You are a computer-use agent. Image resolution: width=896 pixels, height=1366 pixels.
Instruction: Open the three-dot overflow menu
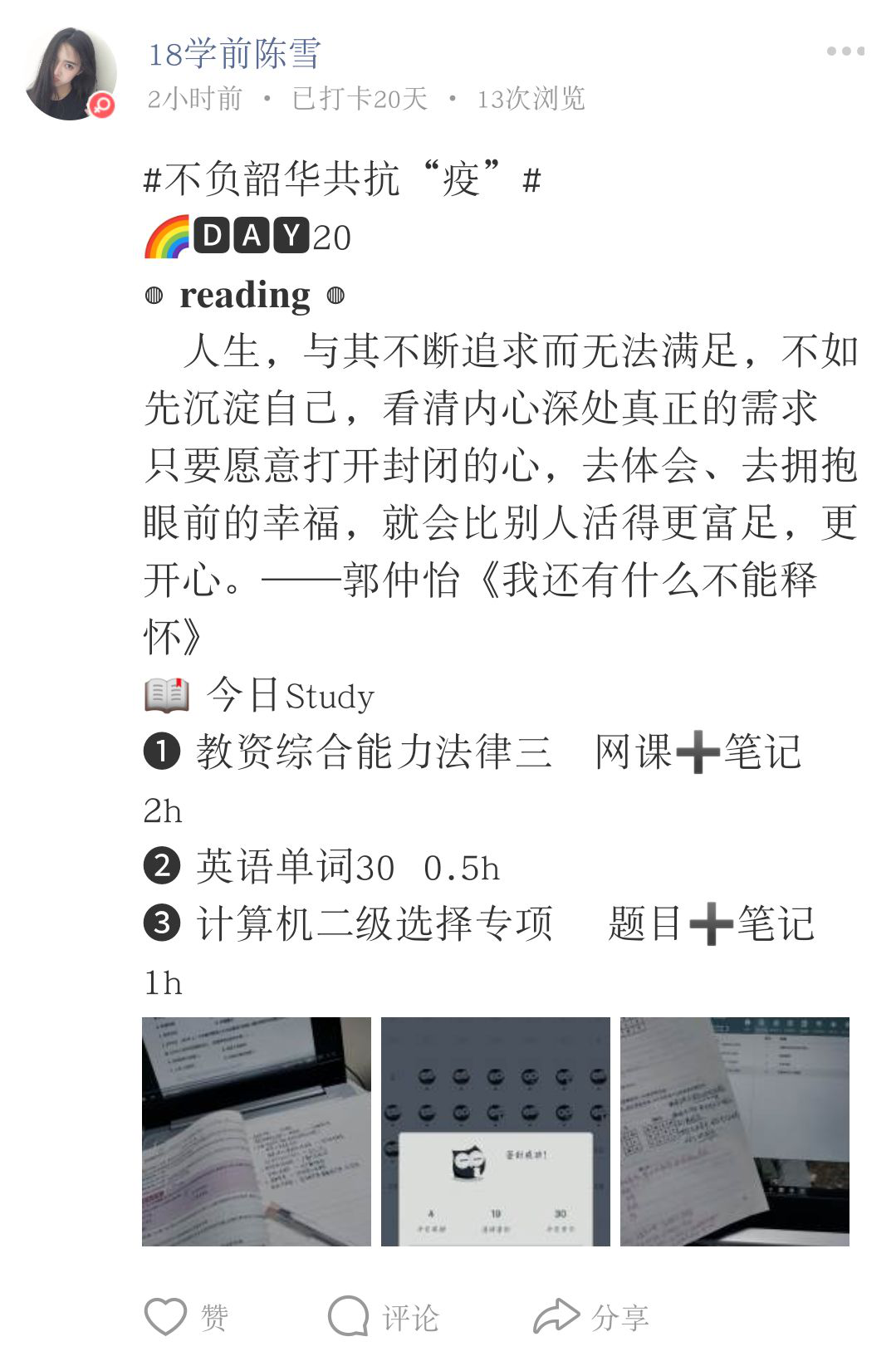coord(845,51)
